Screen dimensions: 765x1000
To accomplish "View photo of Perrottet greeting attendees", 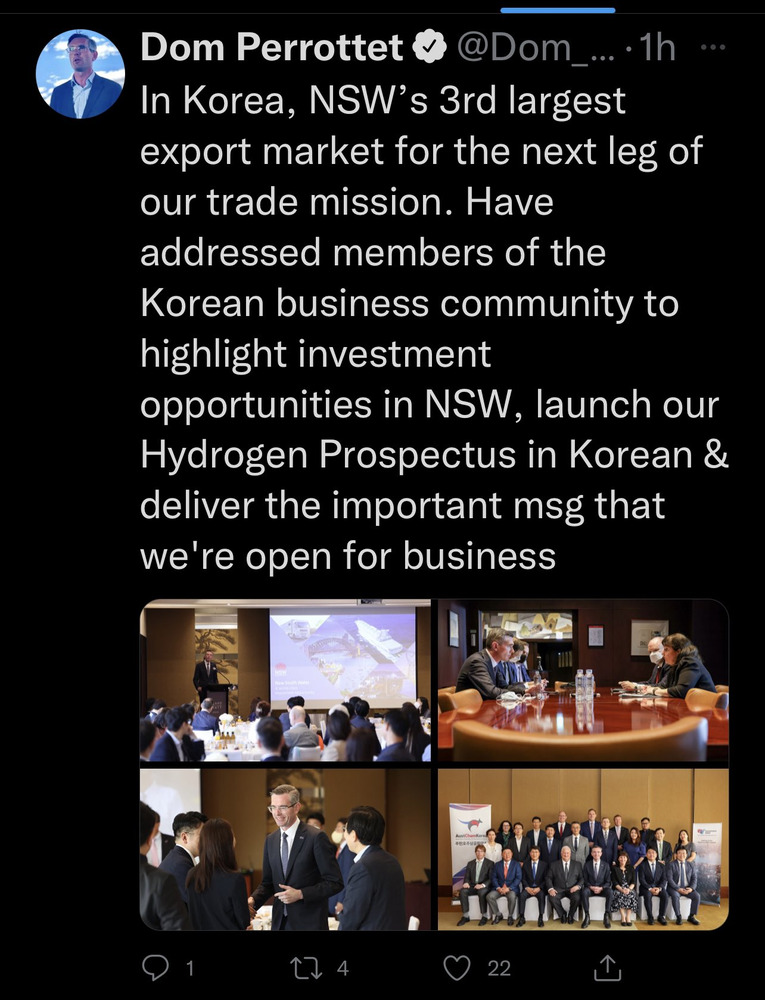I will [x=285, y=849].
